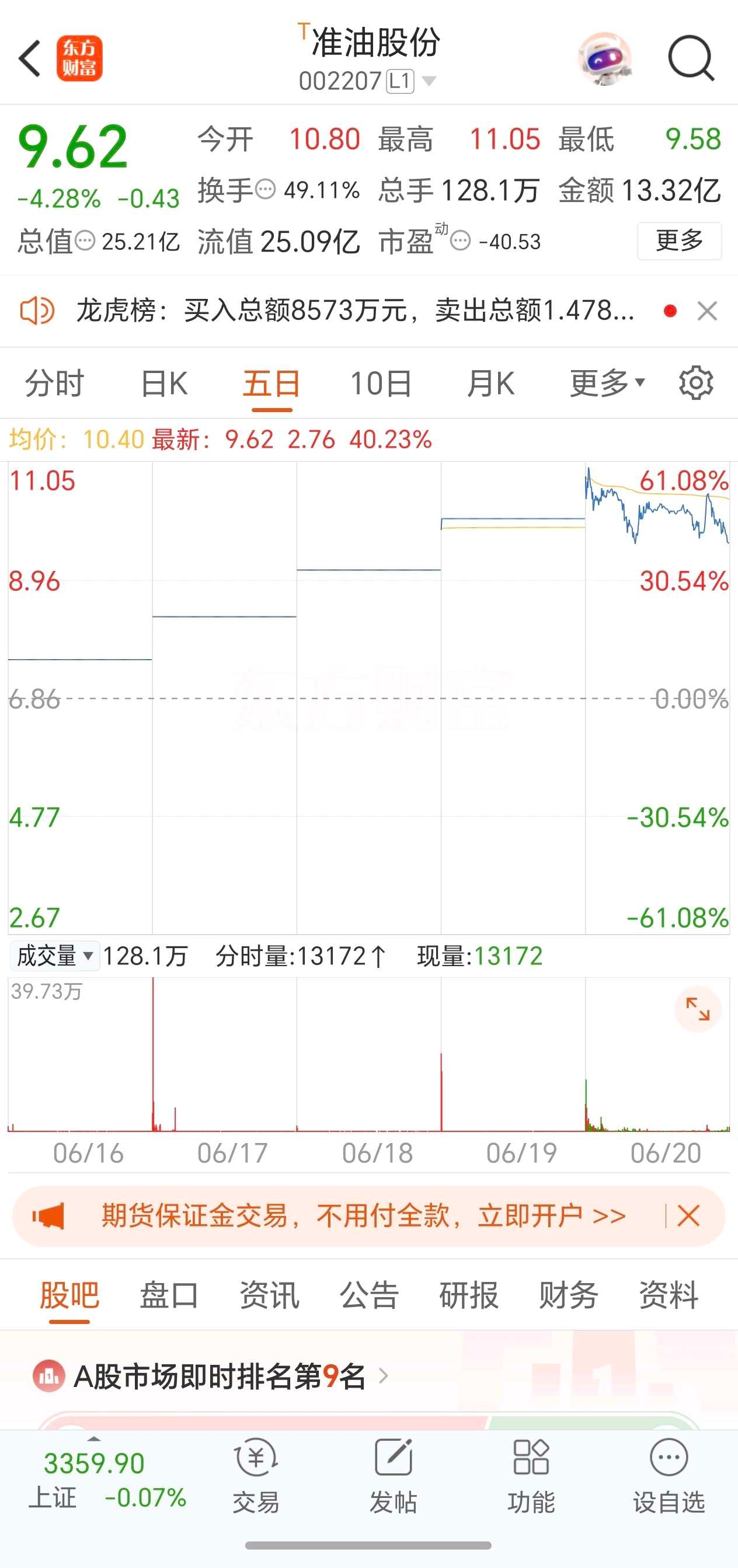
Task: Close the 期货保证金交易 promo banner
Action: (x=688, y=1216)
